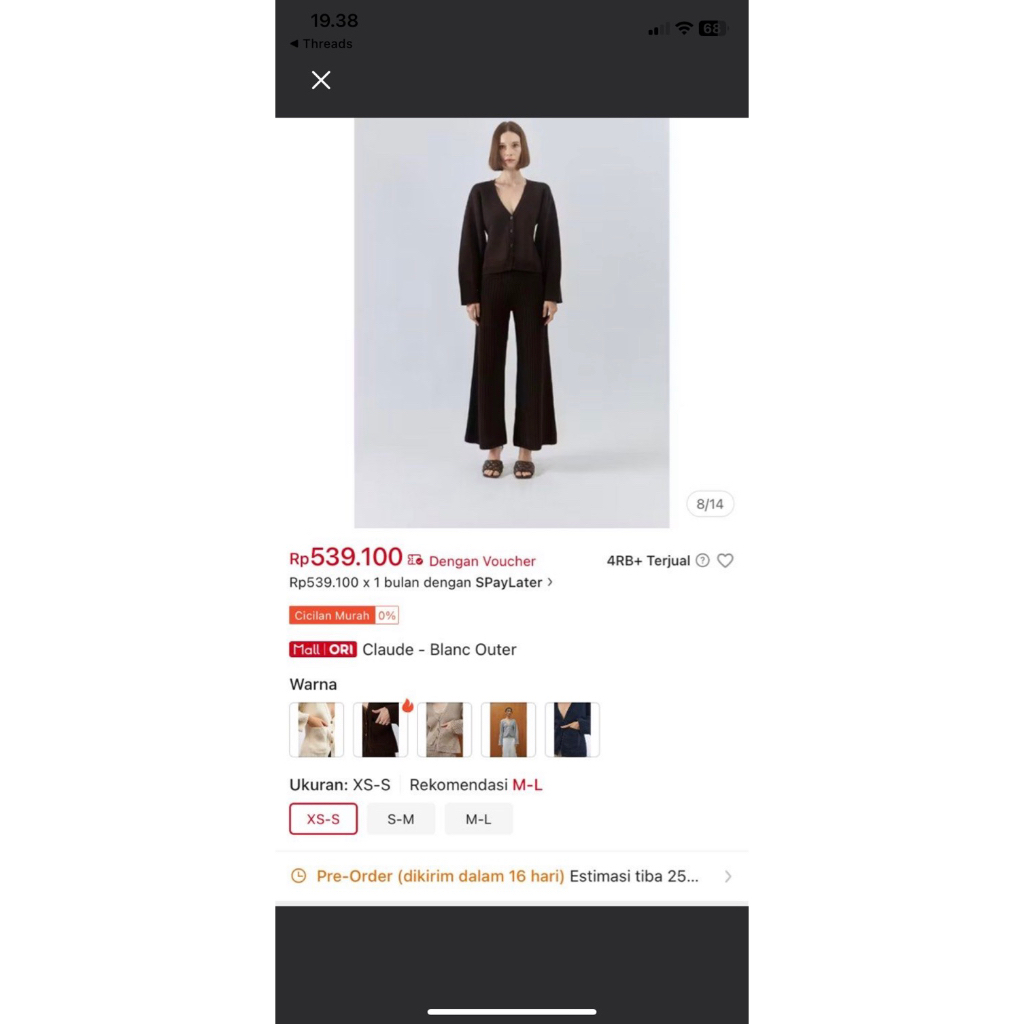Open the SPayLater installment details
Viewport: 1024px width, 1024px height.
click(x=421, y=582)
